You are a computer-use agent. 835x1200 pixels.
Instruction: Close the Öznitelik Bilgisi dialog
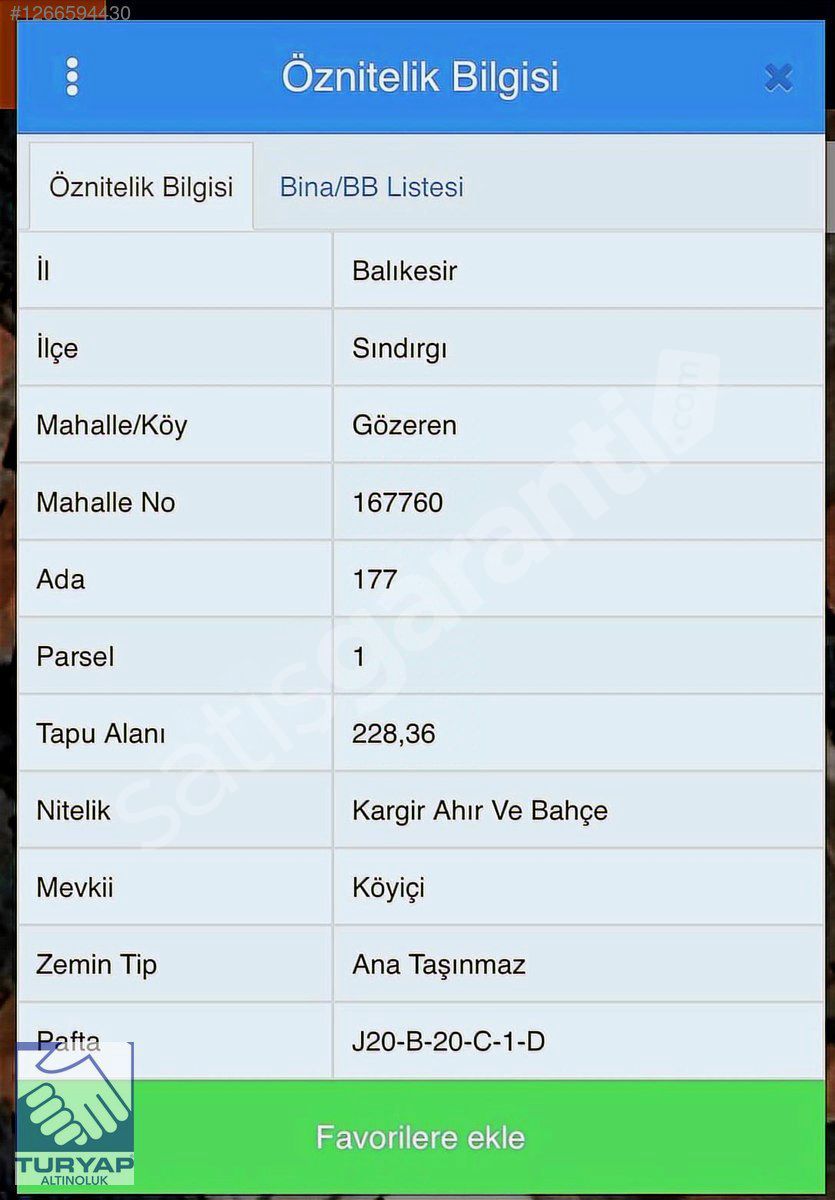(x=778, y=77)
